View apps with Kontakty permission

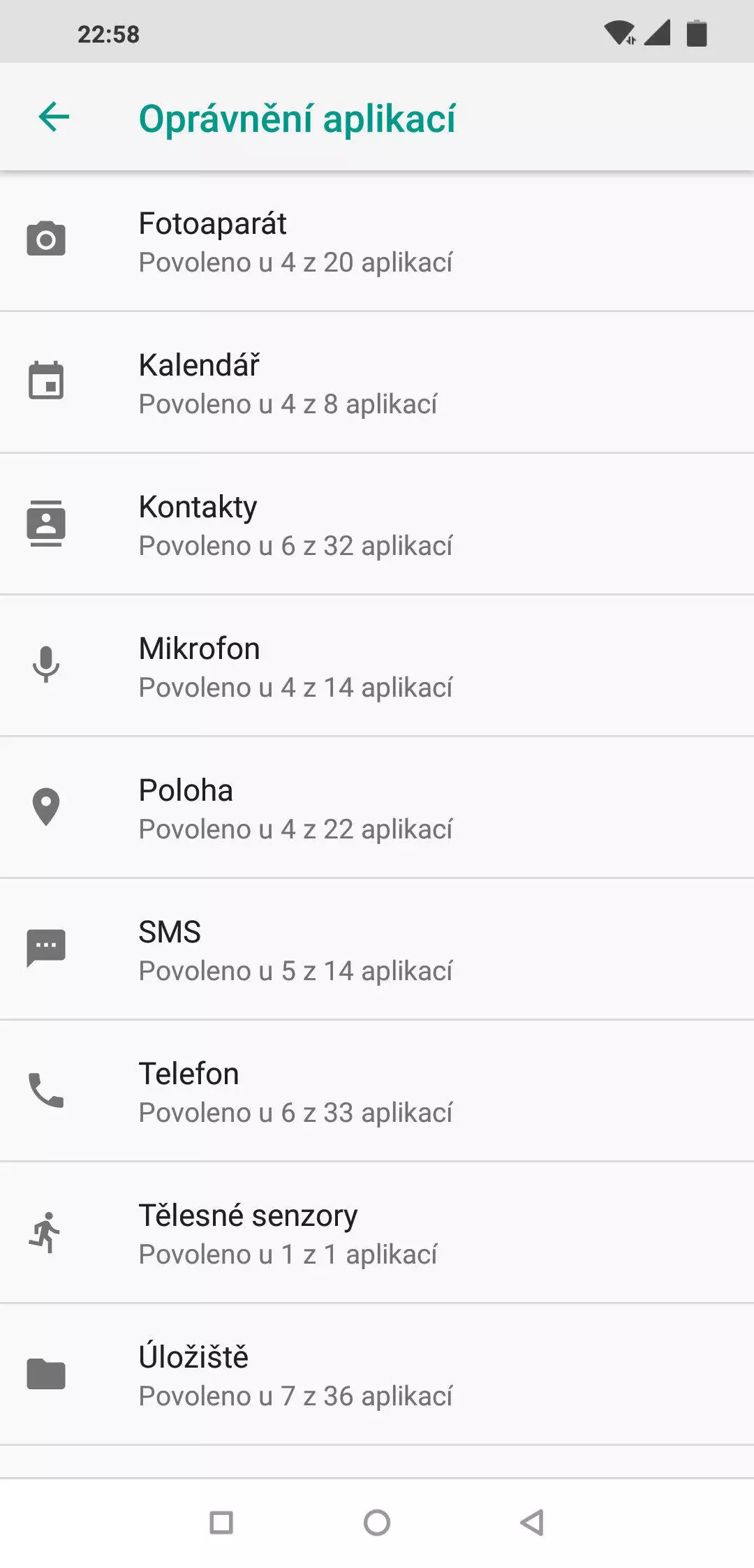click(377, 524)
